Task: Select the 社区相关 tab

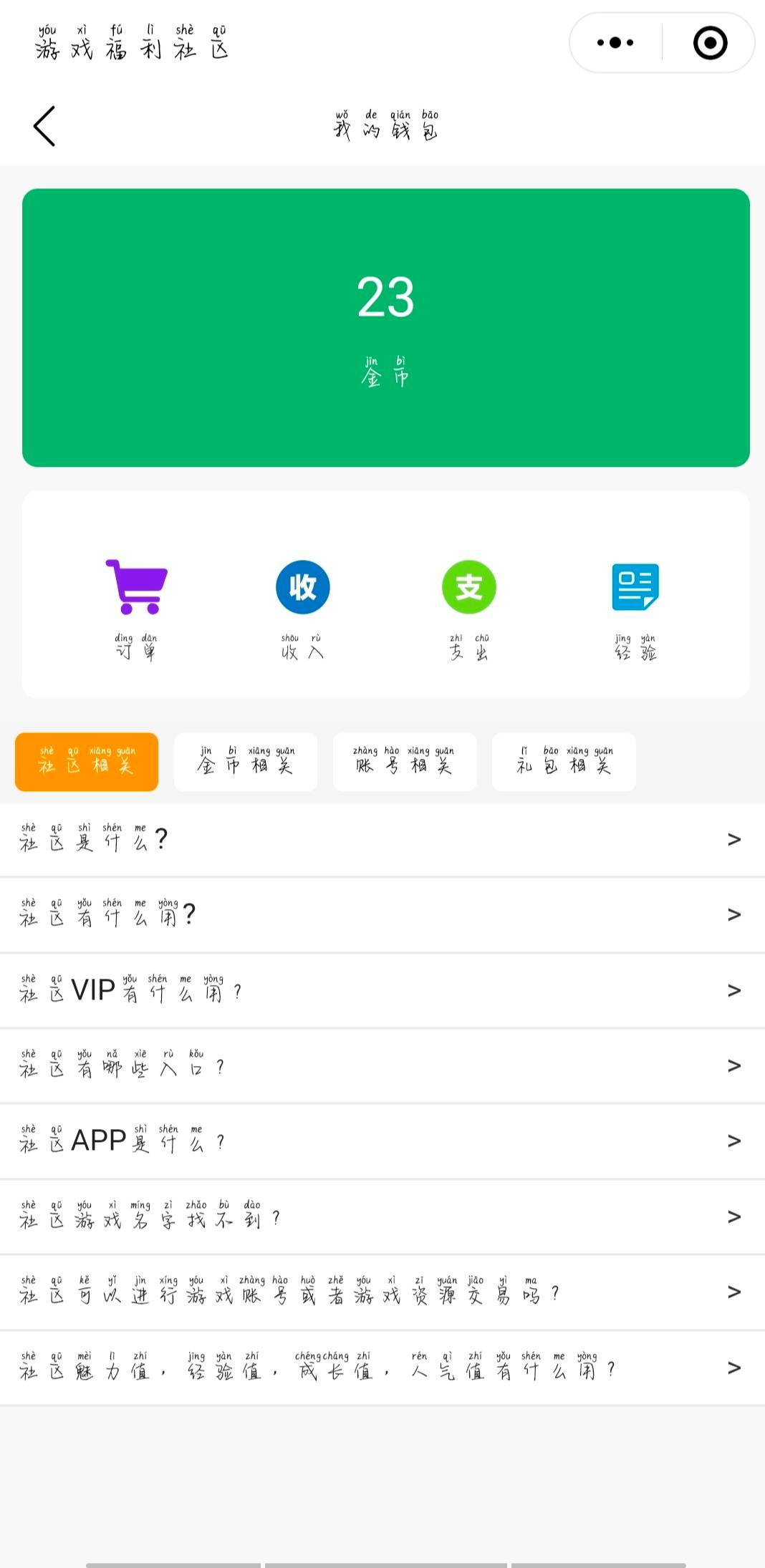Action: coord(87,762)
